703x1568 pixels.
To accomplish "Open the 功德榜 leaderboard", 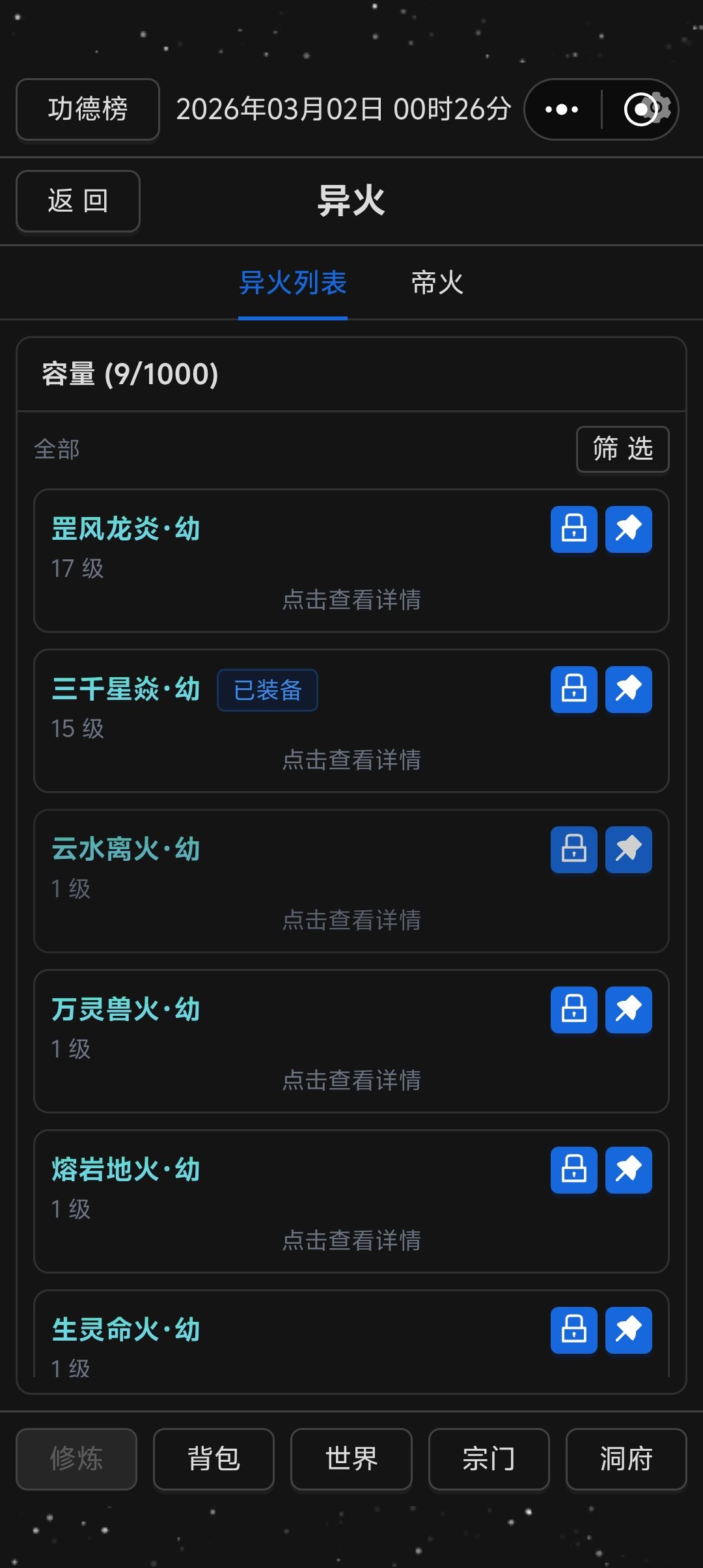I will coord(88,109).
